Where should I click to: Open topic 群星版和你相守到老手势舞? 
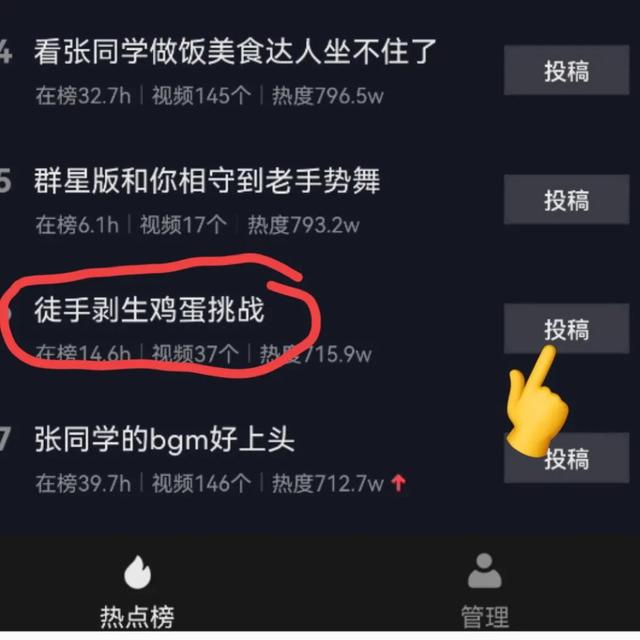207,181
